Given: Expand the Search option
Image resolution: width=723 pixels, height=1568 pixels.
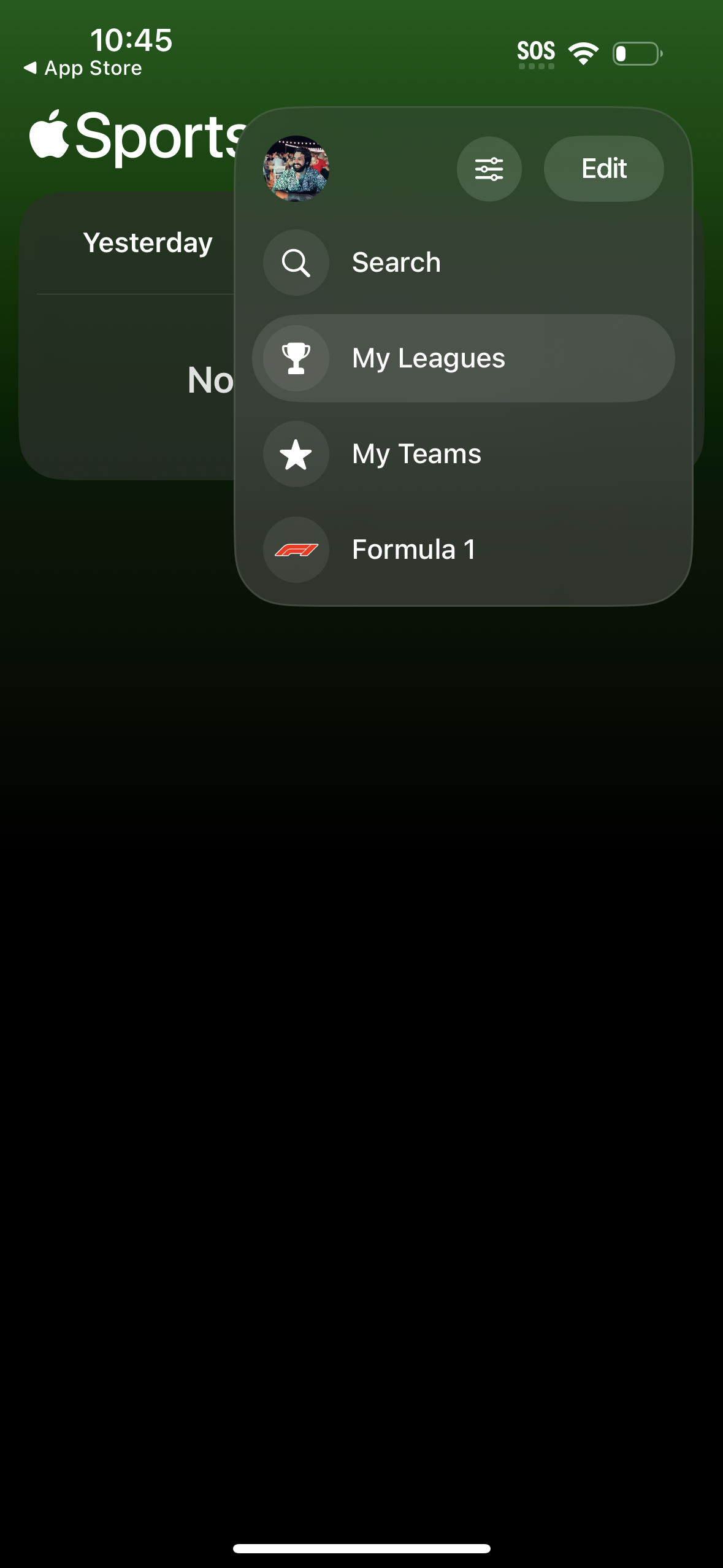Looking at the screenshot, I should point(396,262).
